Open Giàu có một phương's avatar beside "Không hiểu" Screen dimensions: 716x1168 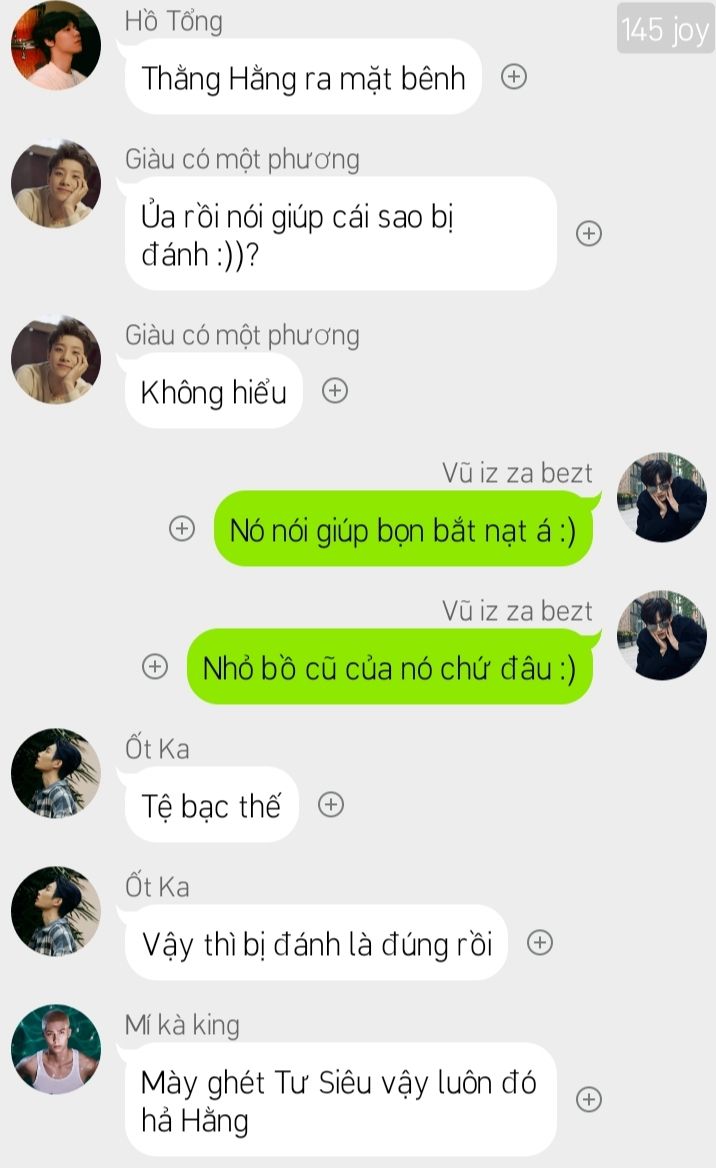[x=56, y=360]
